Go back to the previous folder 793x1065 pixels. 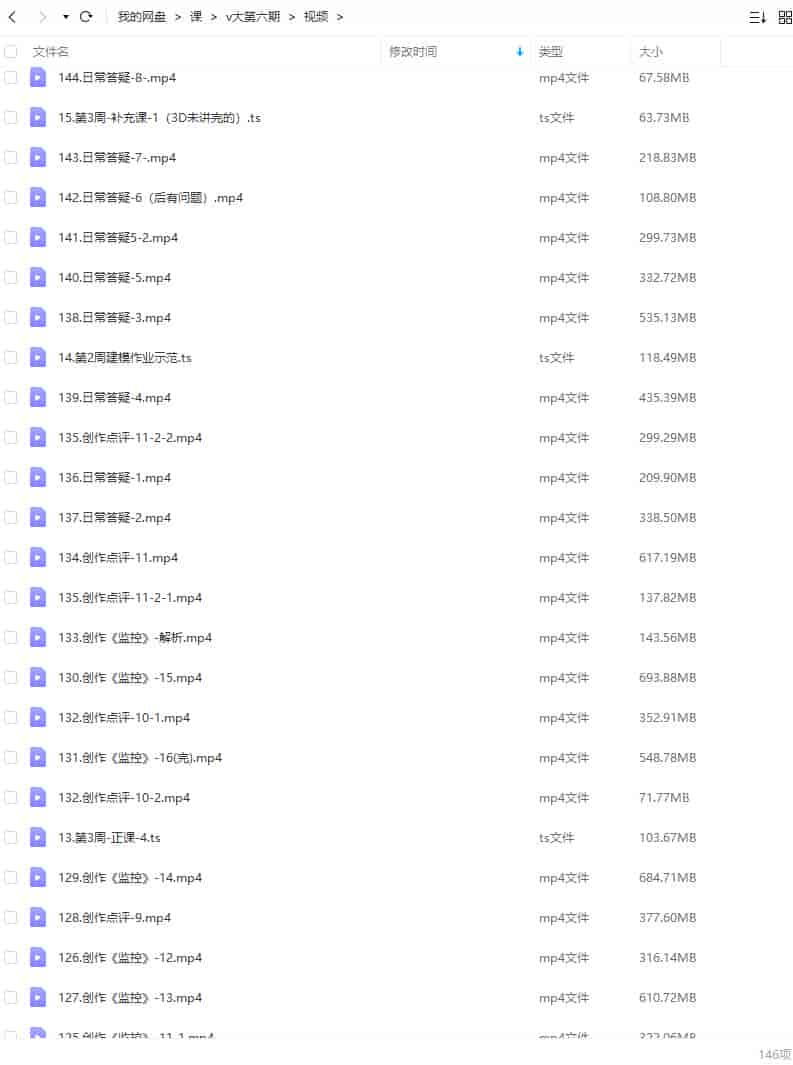(12, 17)
